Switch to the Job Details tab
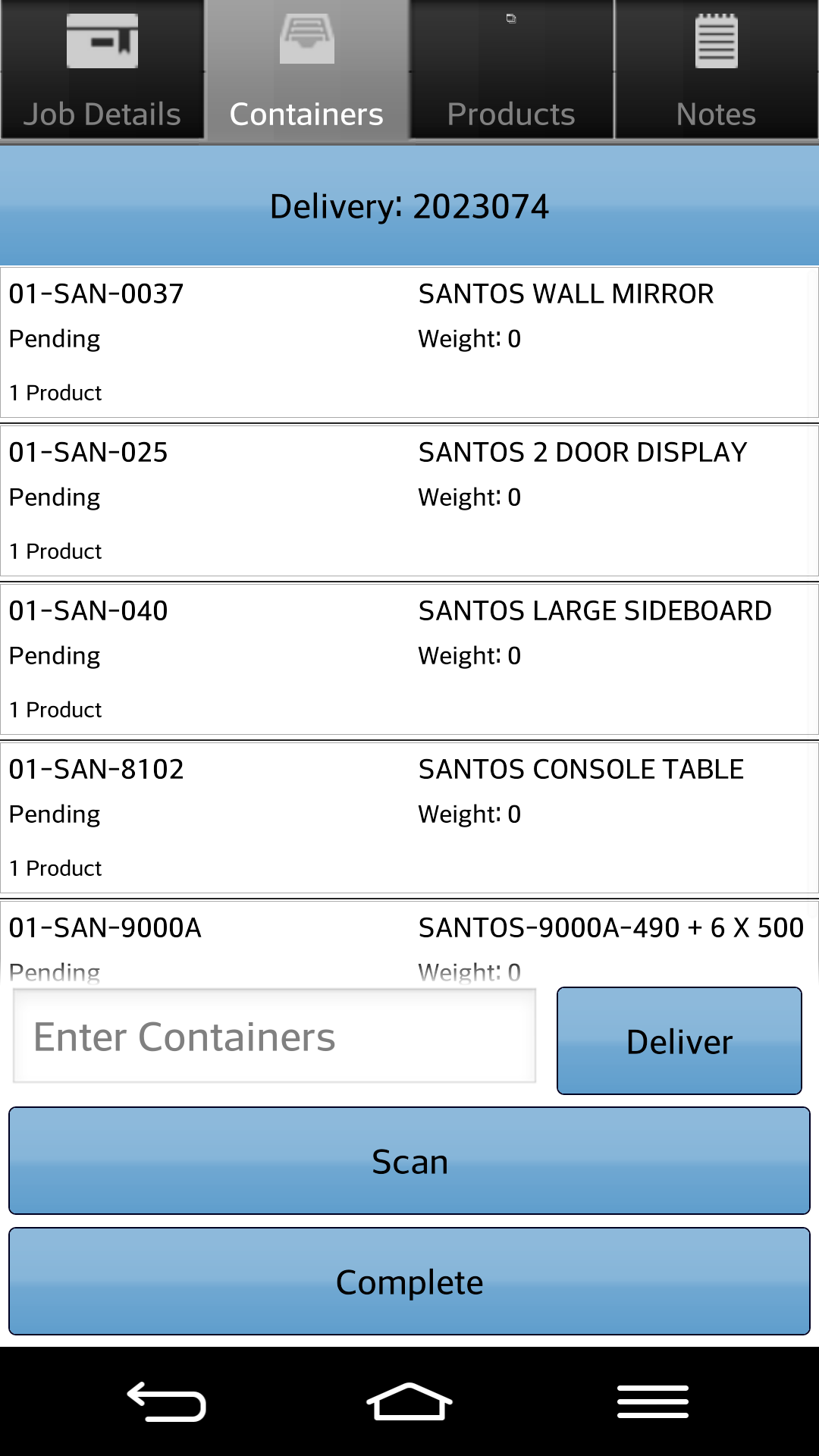 point(102,70)
